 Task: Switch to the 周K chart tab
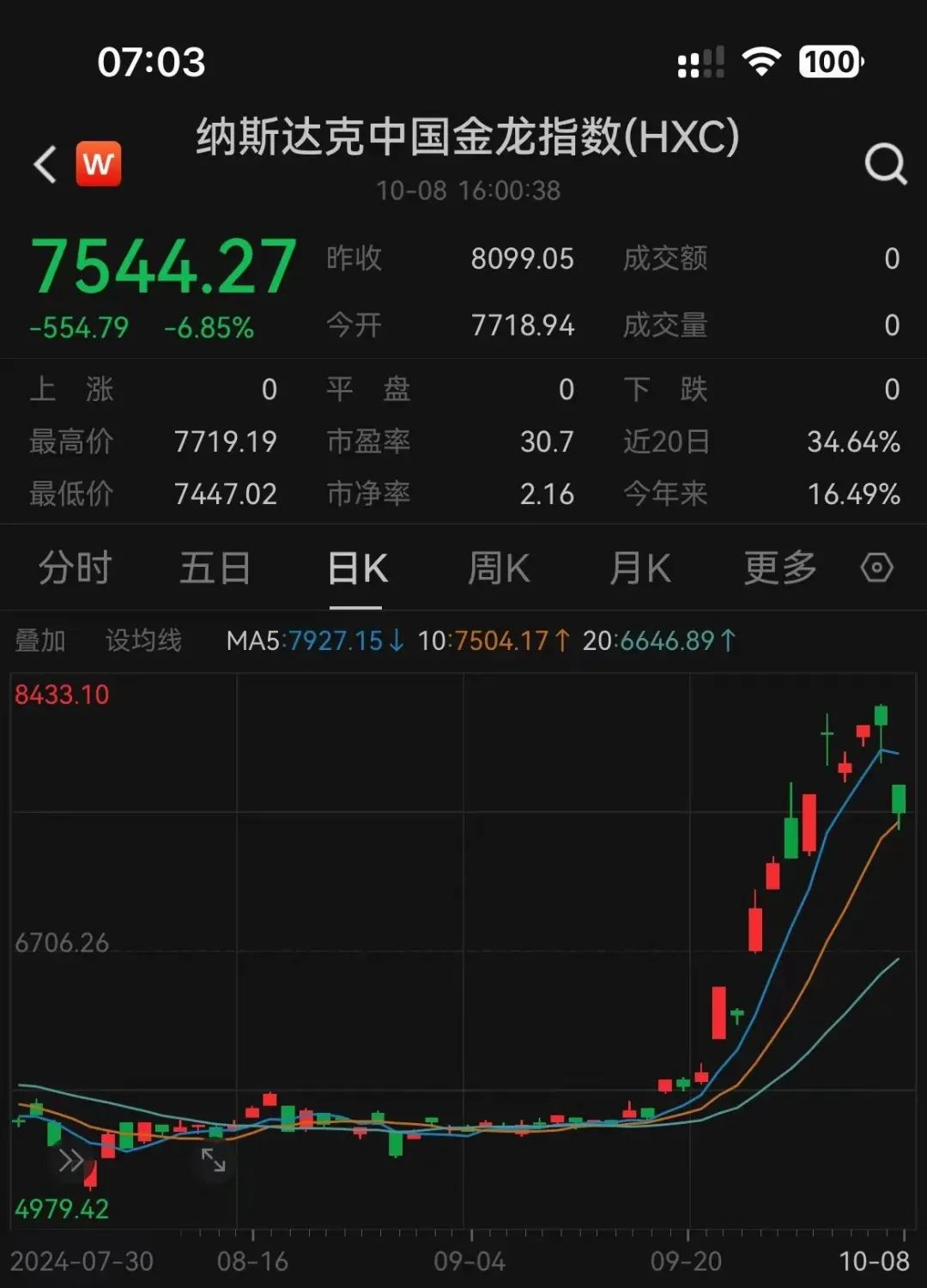(x=499, y=568)
